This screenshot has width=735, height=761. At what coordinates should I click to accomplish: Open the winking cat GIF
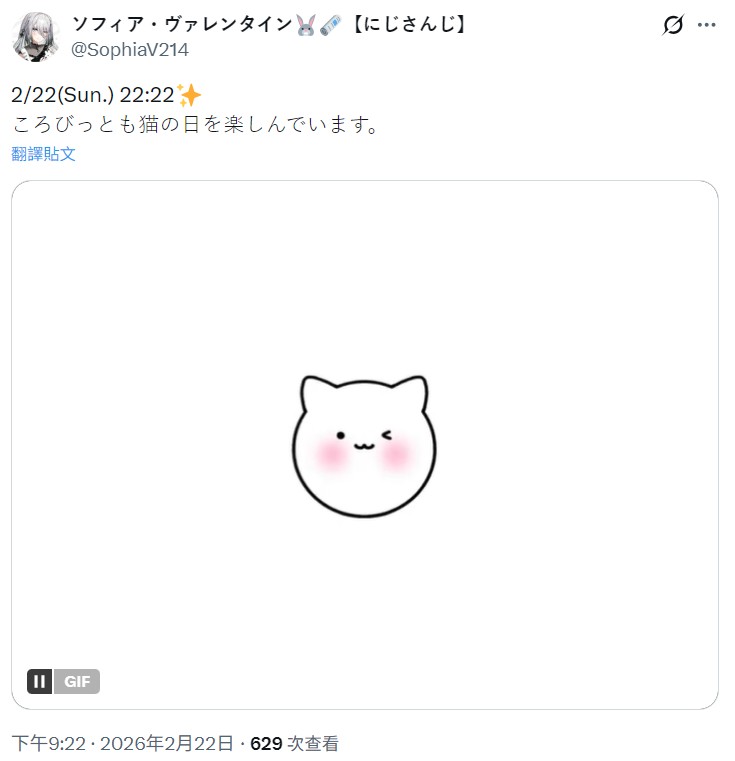[365, 445]
